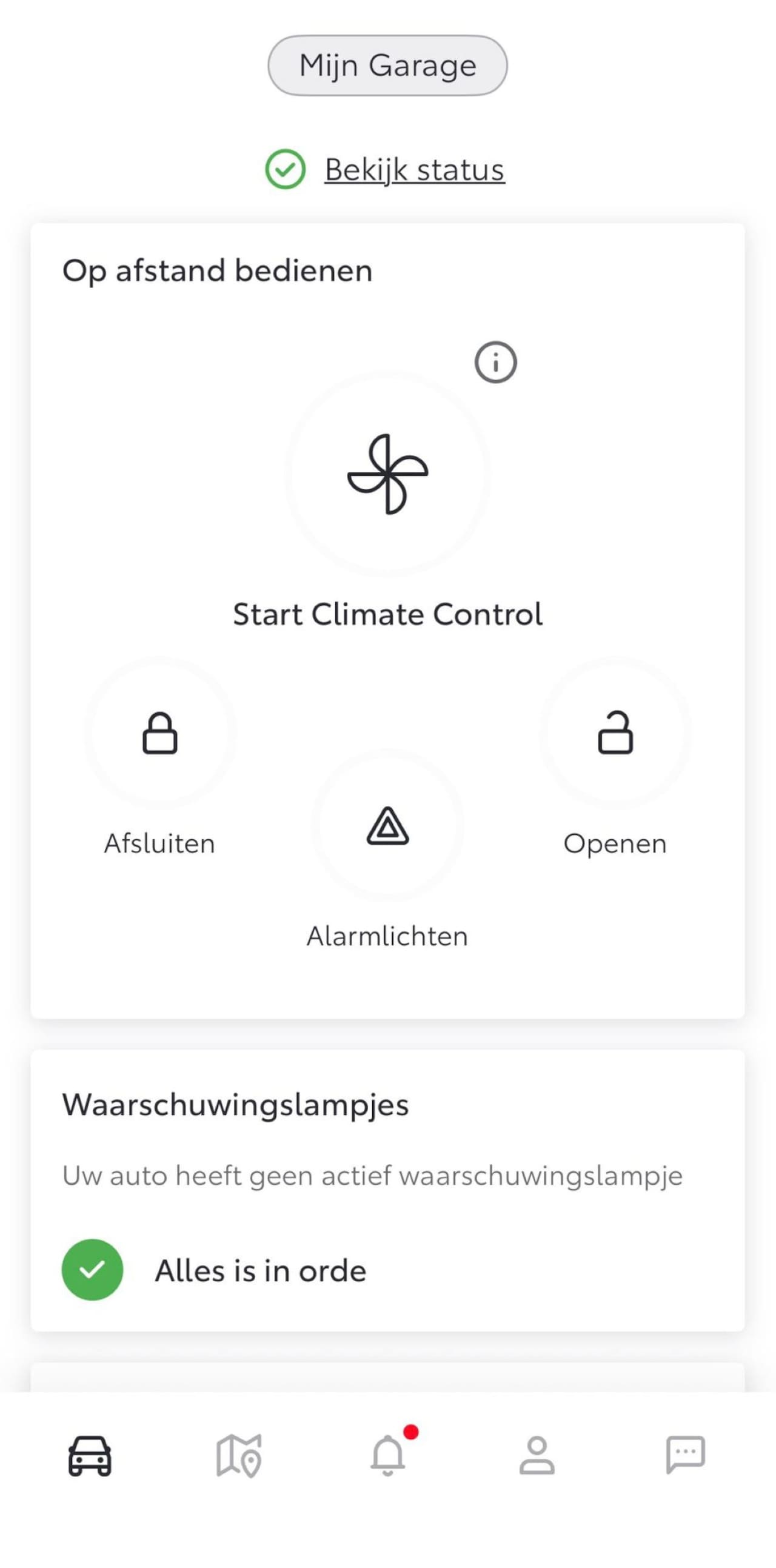The height and width of the screenshot is (1568, 776).
Task: Switch to the map location tab
Action: pos(239,1455)
